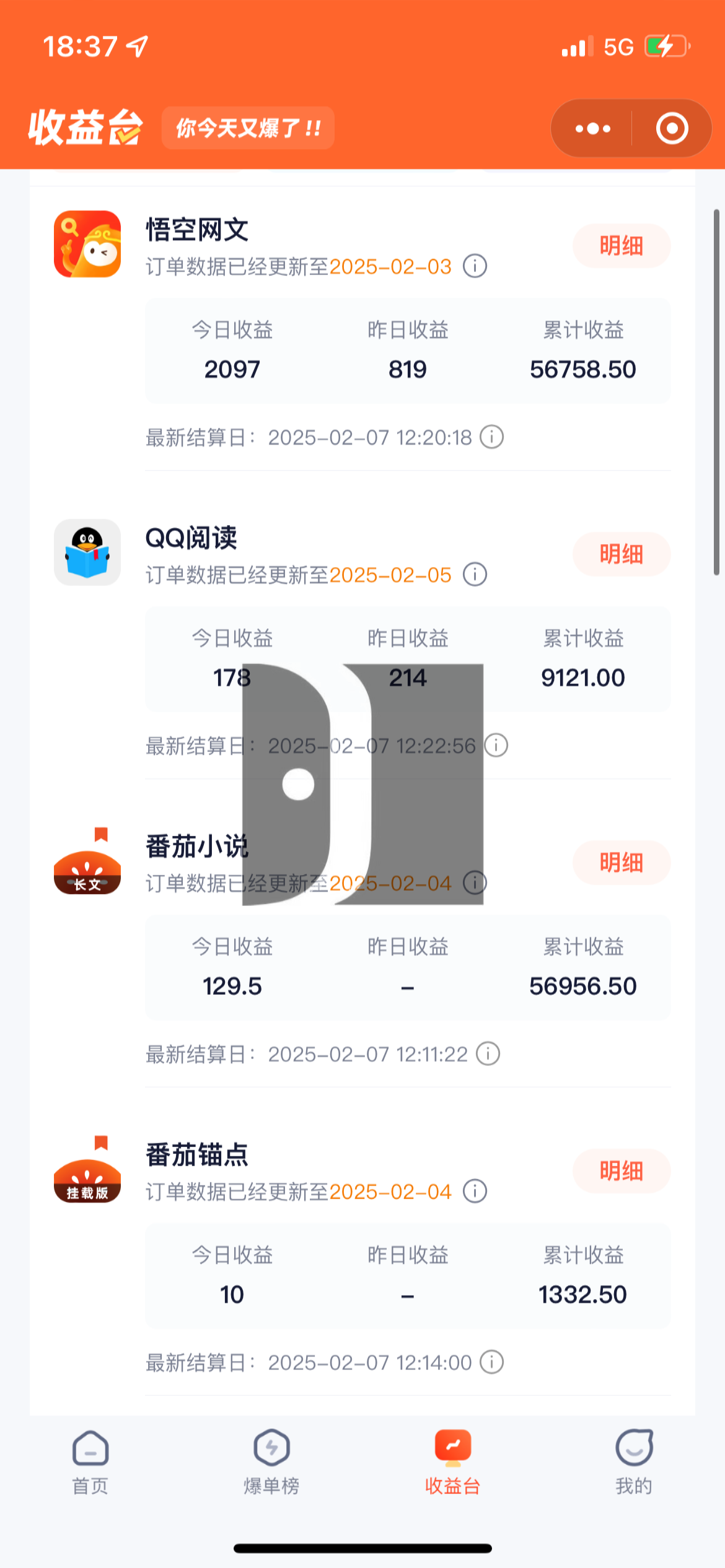
Task: View 明细 of 番茄锚点
Action: [x=621, y=1171]
